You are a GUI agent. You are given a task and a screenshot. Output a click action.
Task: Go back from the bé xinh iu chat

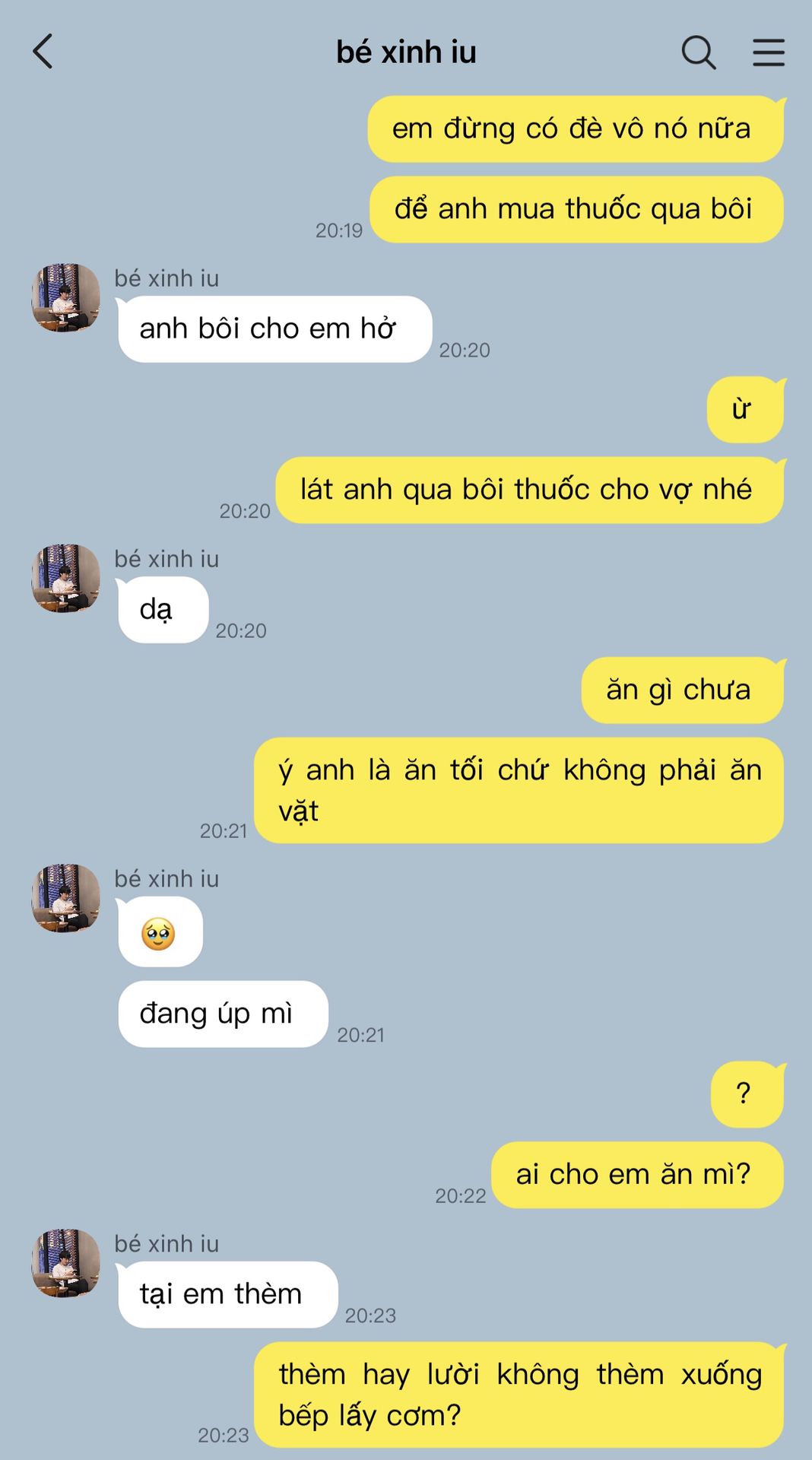[43, 52]
